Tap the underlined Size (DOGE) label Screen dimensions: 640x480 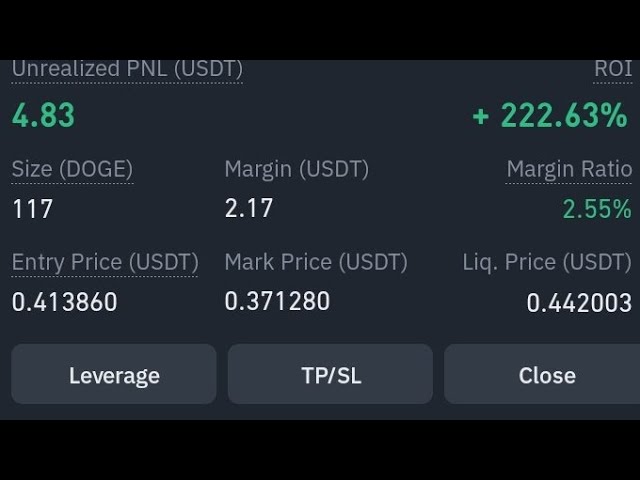pos(72,169)
